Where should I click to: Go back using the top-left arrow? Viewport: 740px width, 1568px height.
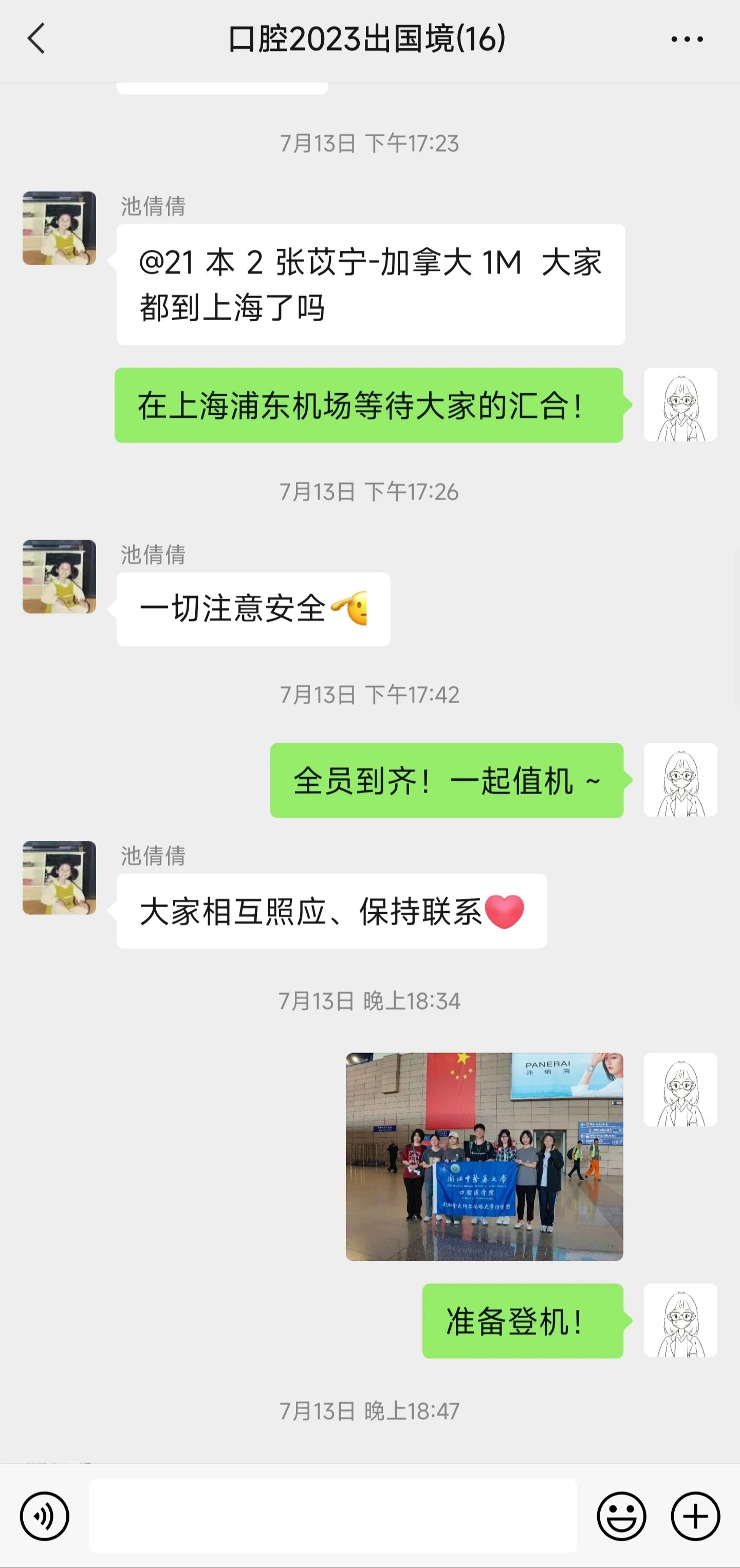36,39
